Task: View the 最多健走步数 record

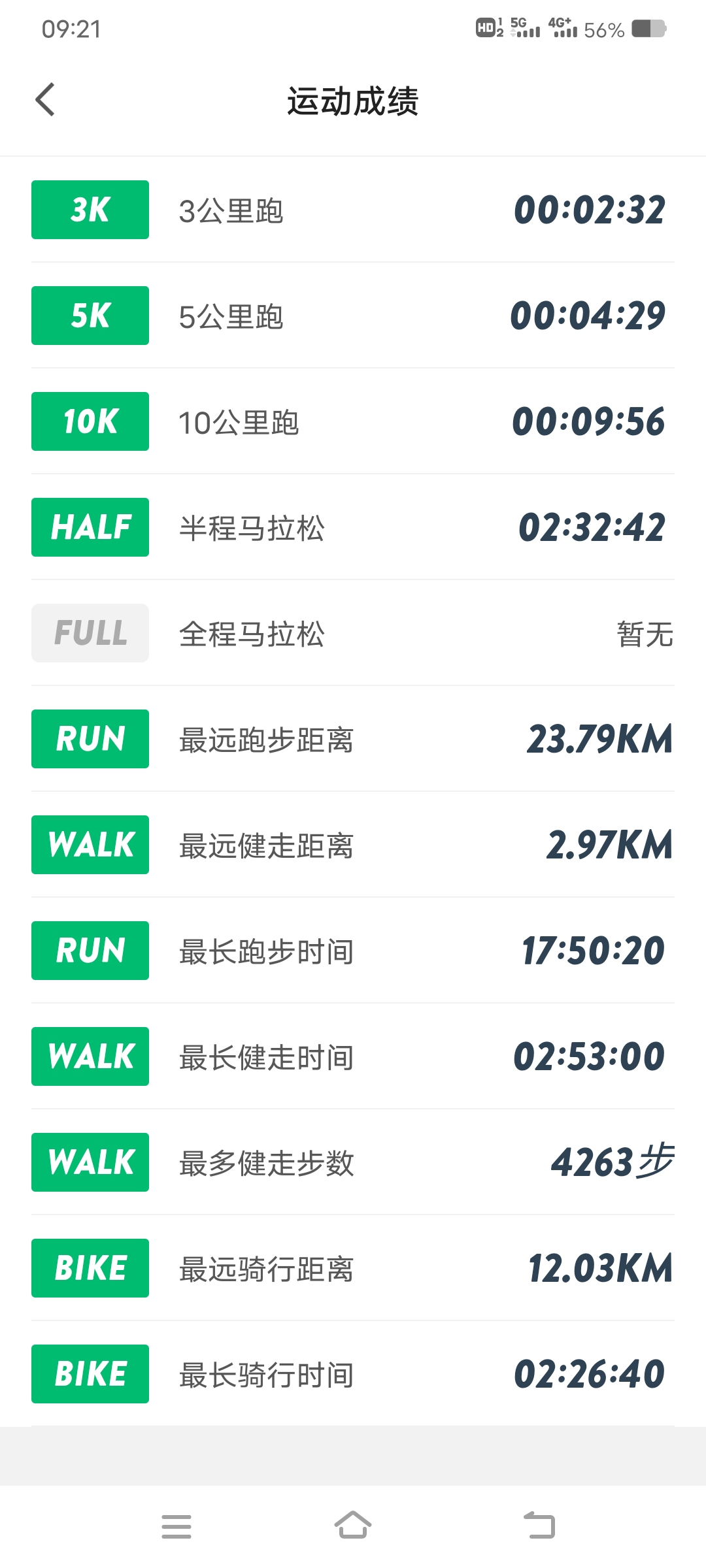Action: 353,1162
